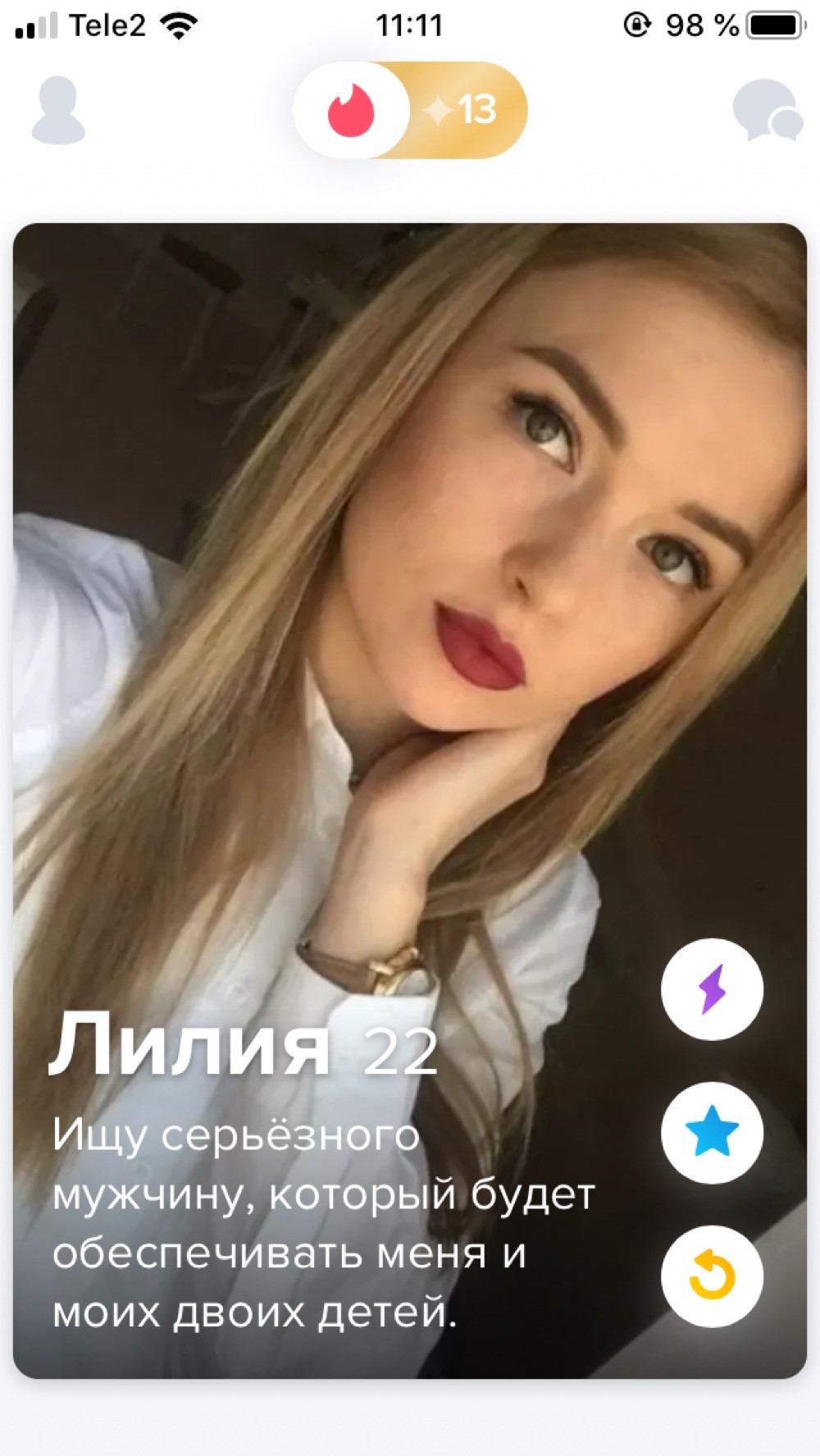Activate the purple Boost lightning button
Viewport: 820px width, 1456px height.
(712, 988)
